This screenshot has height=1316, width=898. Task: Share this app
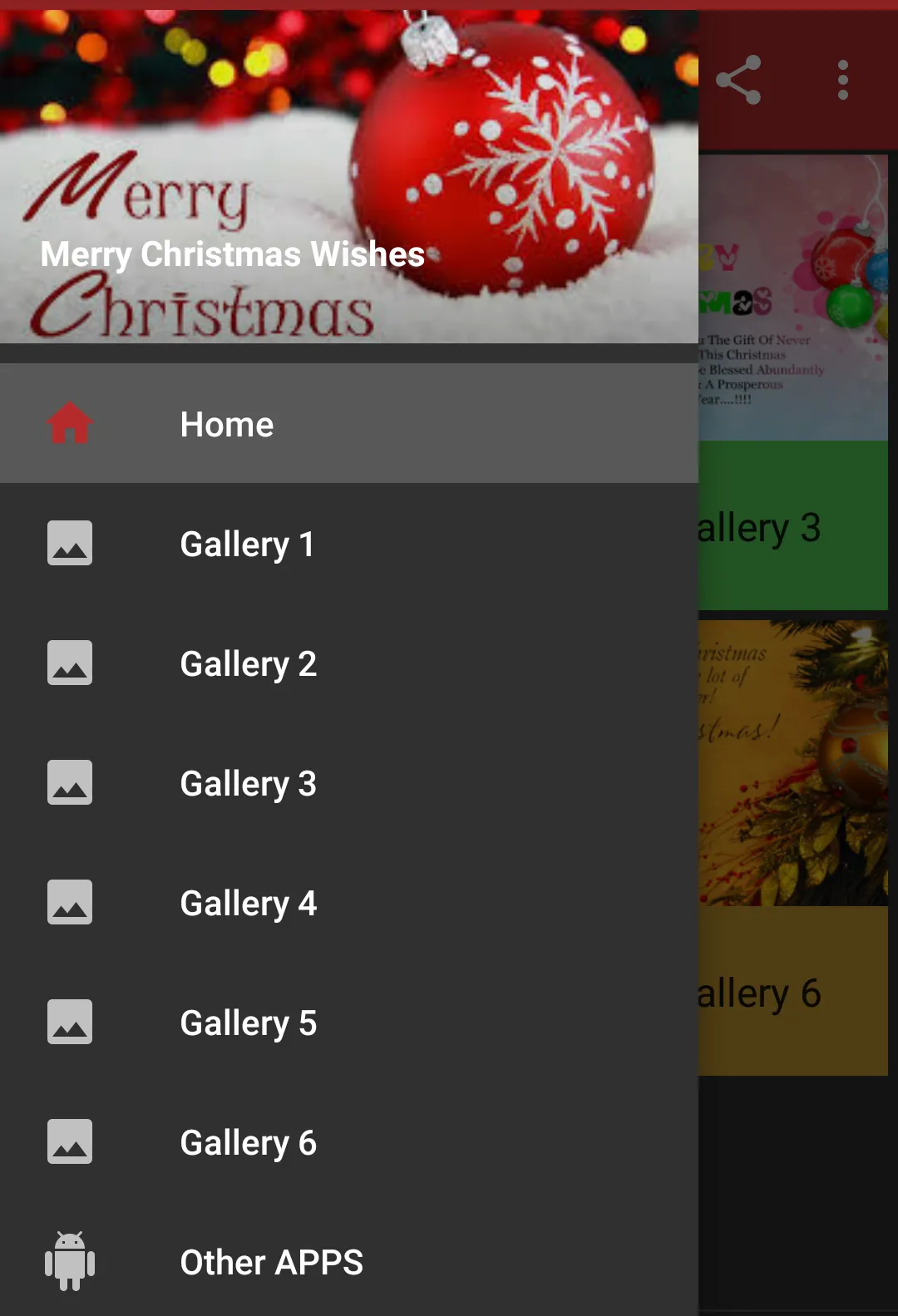pyautogui.click(x=738, y=80)
